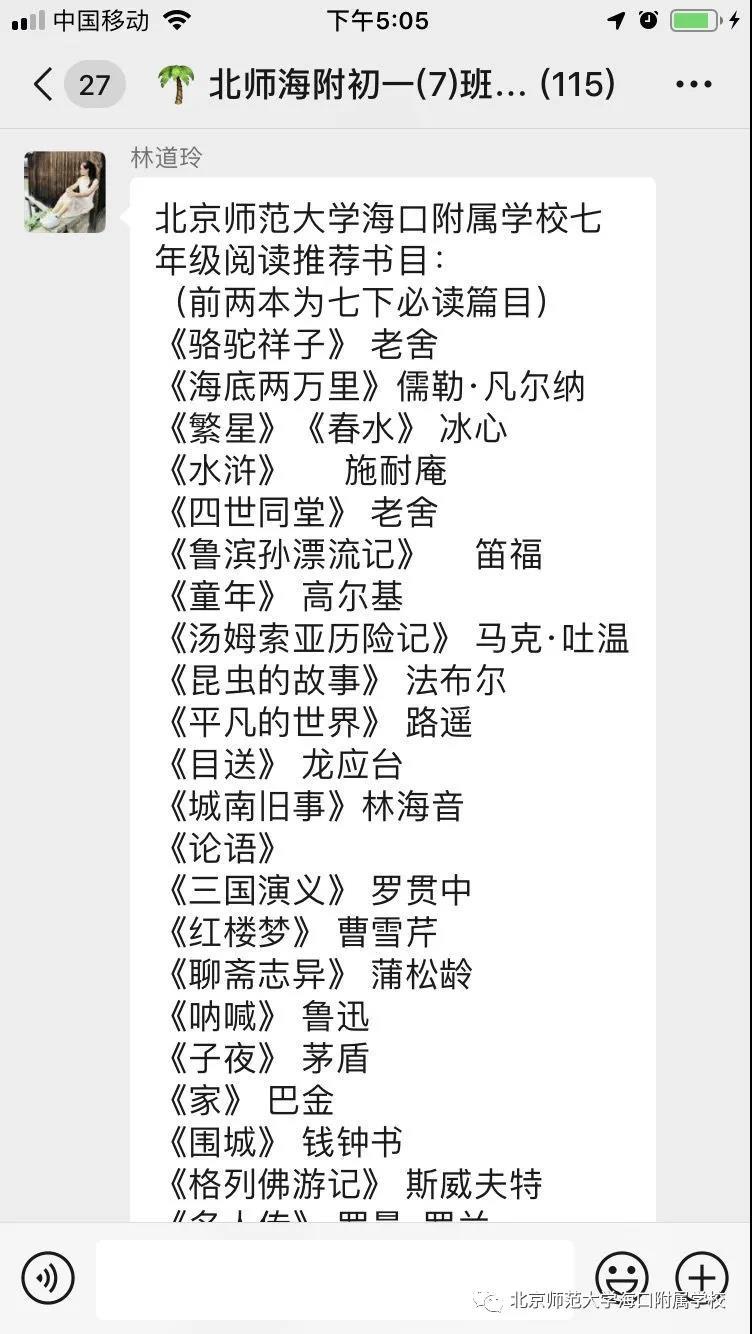Open the plus attachments menu
Screen dimensions: 752x1334
click(702, 1278)
